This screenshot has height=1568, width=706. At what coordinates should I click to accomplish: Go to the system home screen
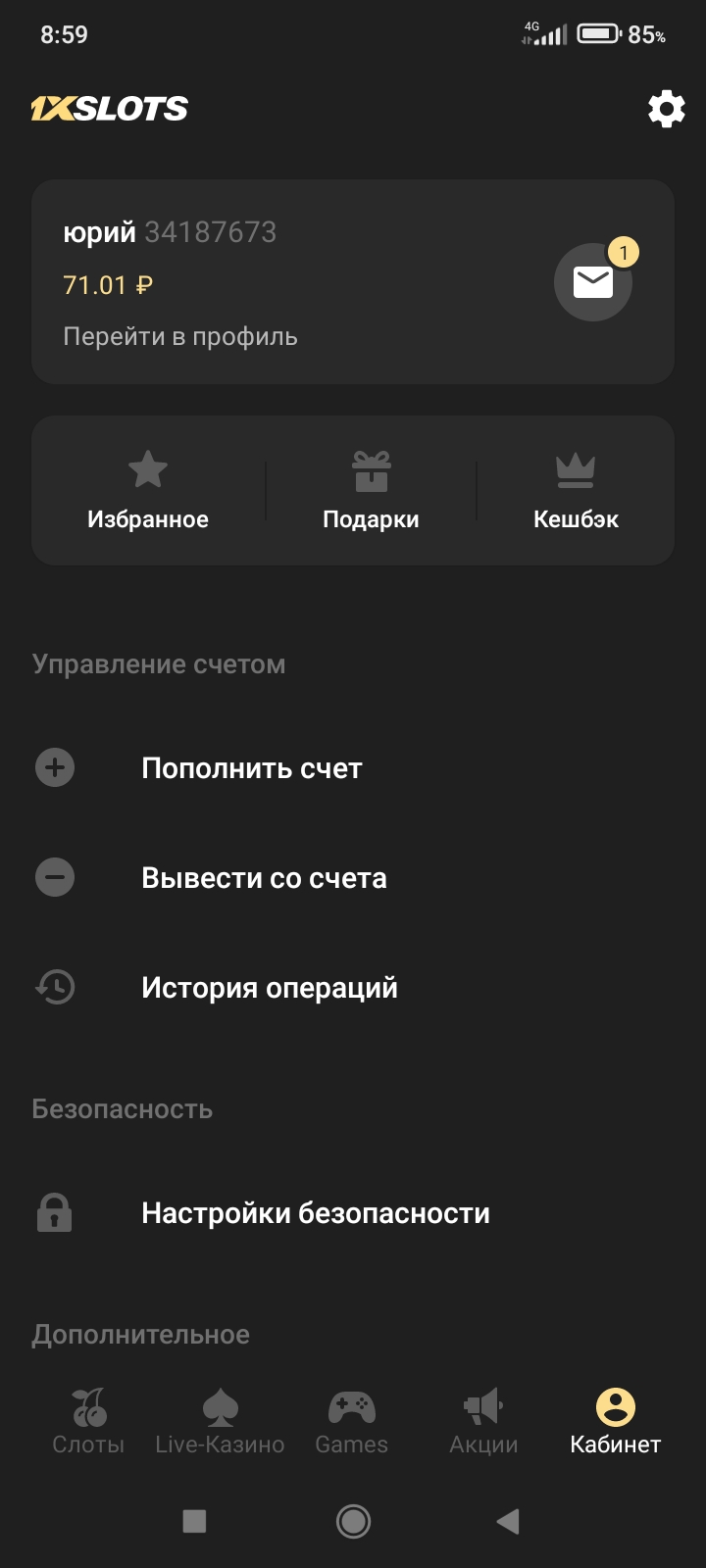(353, 1521)
